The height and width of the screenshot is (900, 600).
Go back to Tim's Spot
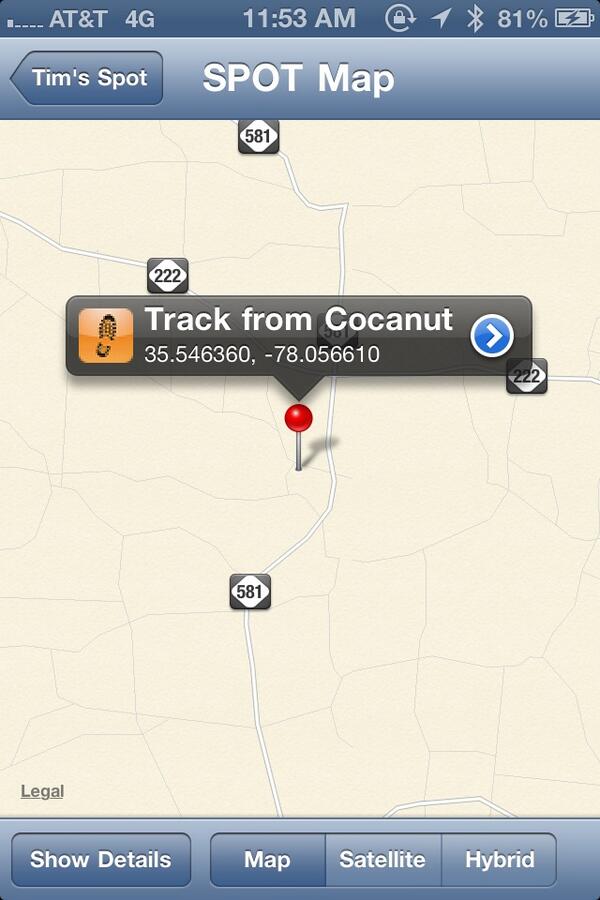click(88, 79)
